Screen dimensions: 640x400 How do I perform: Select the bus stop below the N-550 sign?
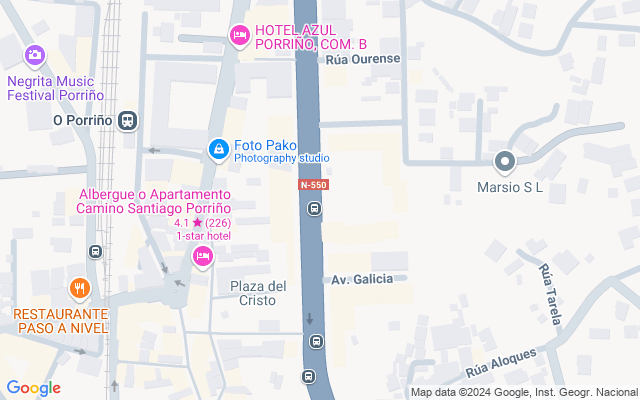[x=314, y=209]
